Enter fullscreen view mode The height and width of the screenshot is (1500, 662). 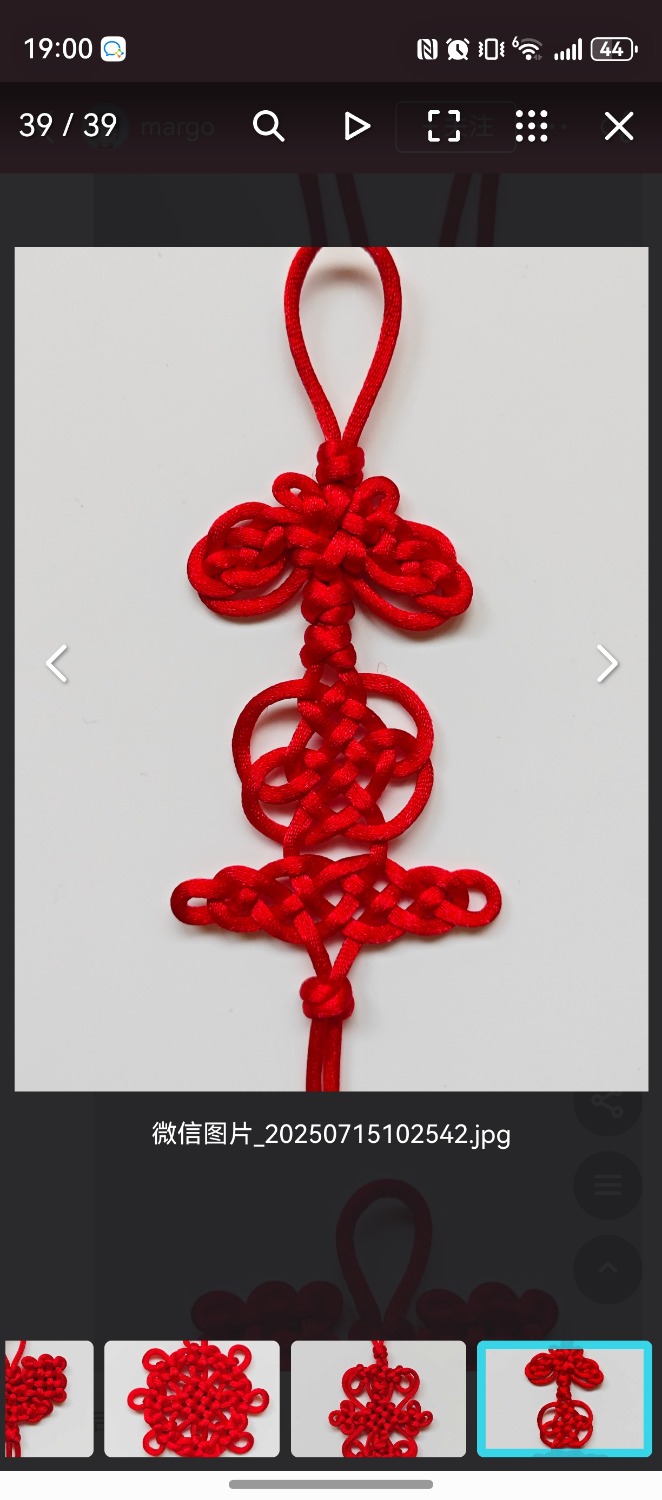click(x=443, y=126)
